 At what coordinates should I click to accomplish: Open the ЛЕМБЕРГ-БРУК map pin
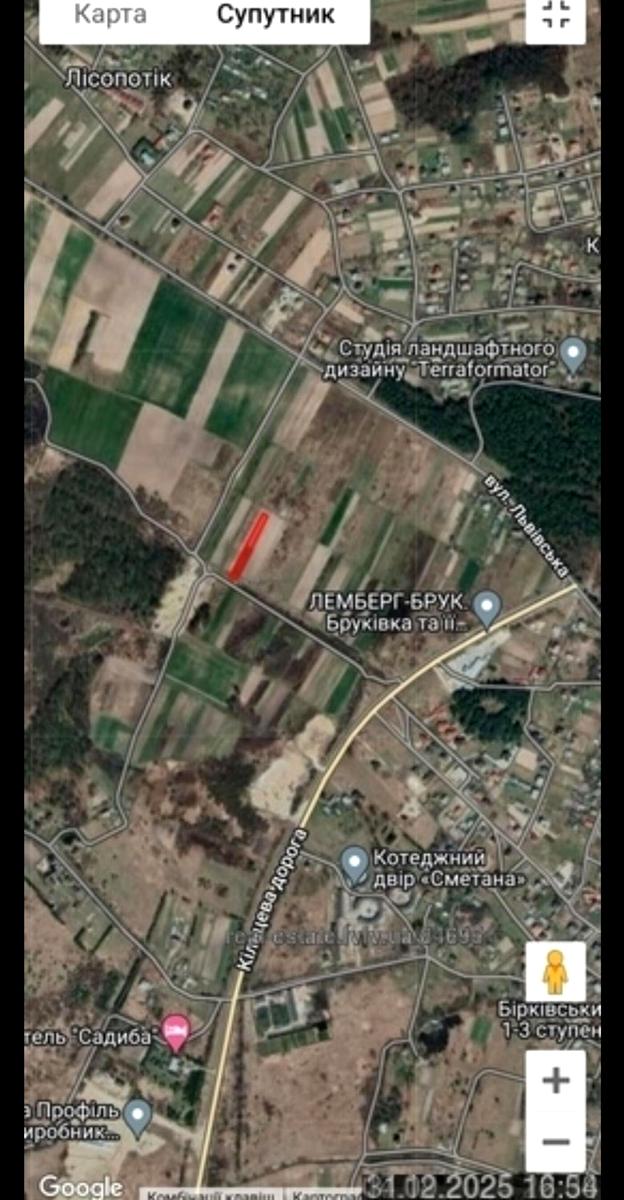486,606
